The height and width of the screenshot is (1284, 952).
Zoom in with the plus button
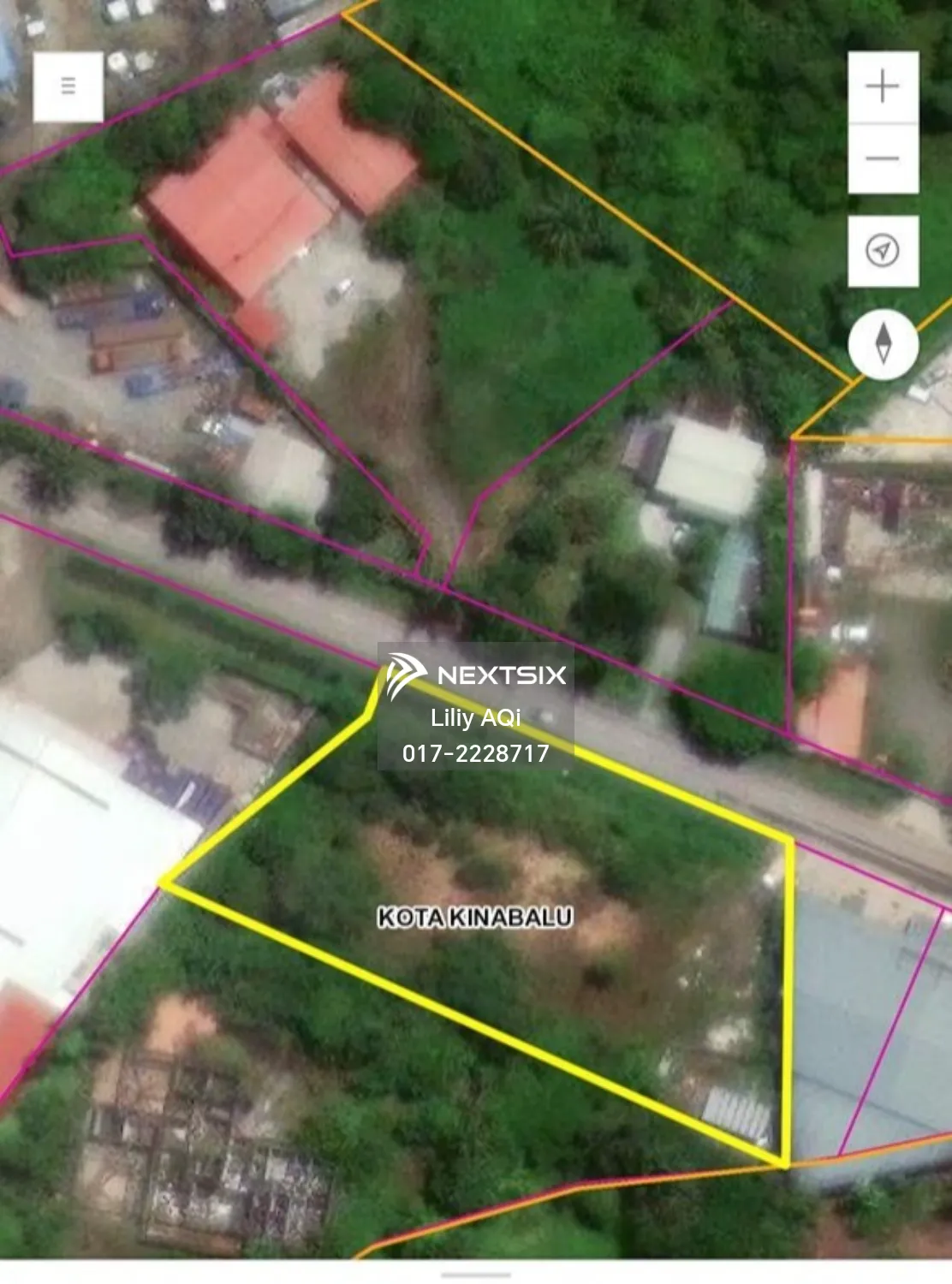(x=883, y=87)
